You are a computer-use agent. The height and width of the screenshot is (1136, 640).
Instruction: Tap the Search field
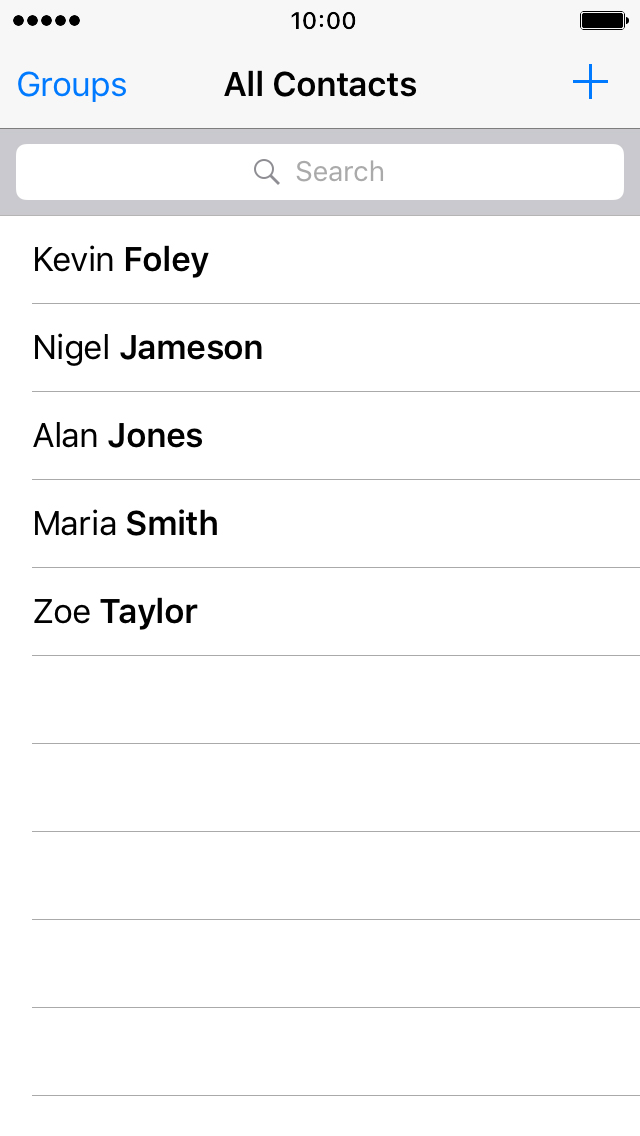pyautogui.click(x=320, y=172)
